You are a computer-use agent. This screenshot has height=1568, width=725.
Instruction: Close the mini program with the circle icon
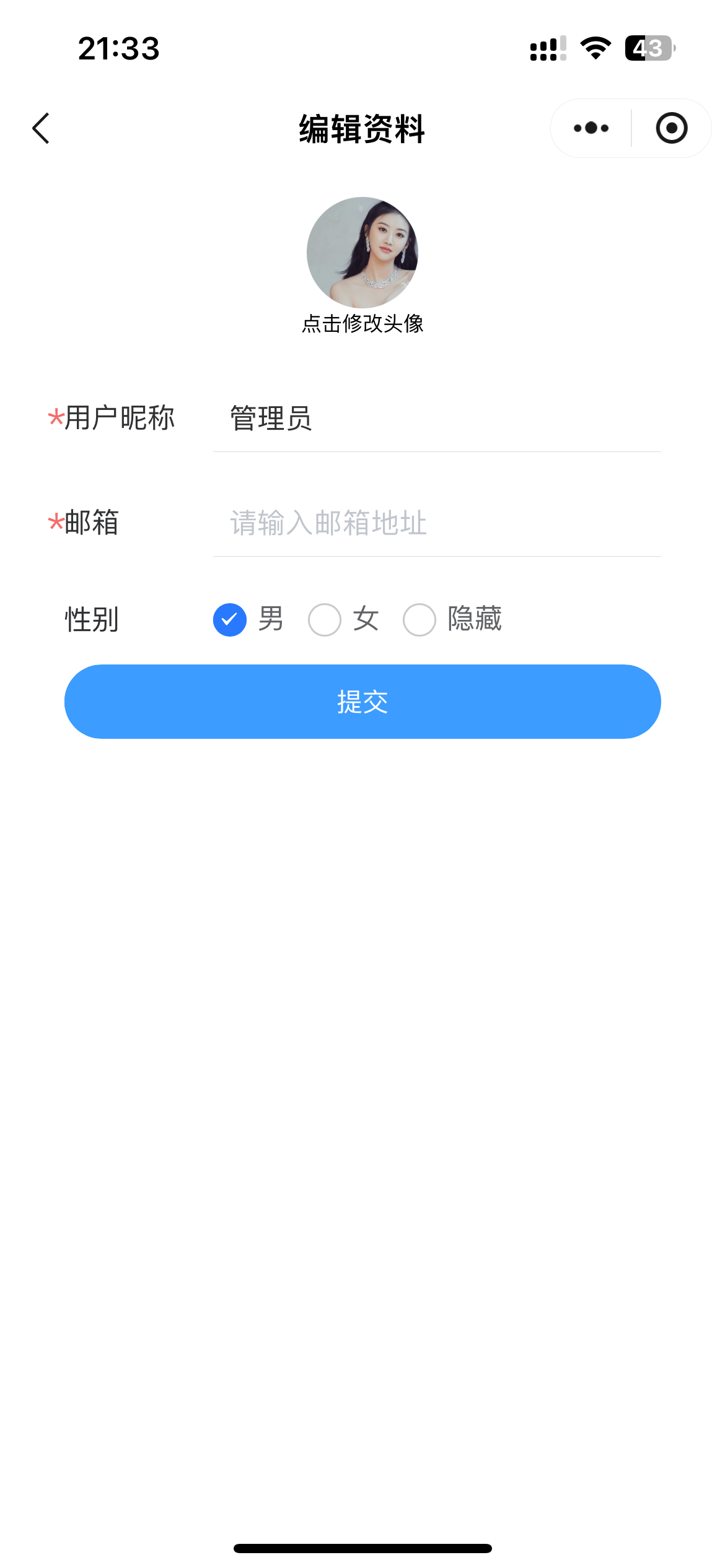(x=671, y=128)
